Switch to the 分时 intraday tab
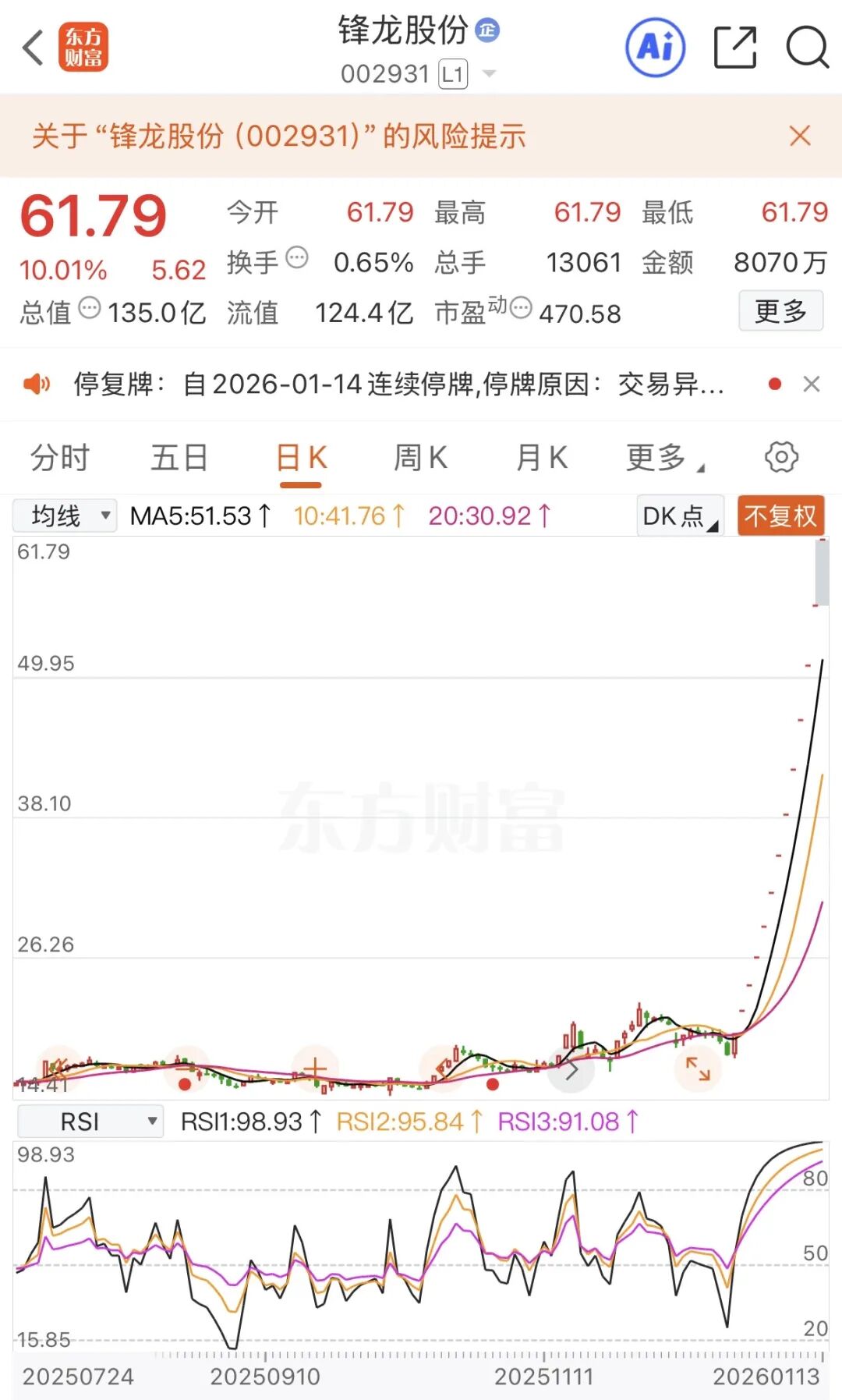 tap(58, 459)
